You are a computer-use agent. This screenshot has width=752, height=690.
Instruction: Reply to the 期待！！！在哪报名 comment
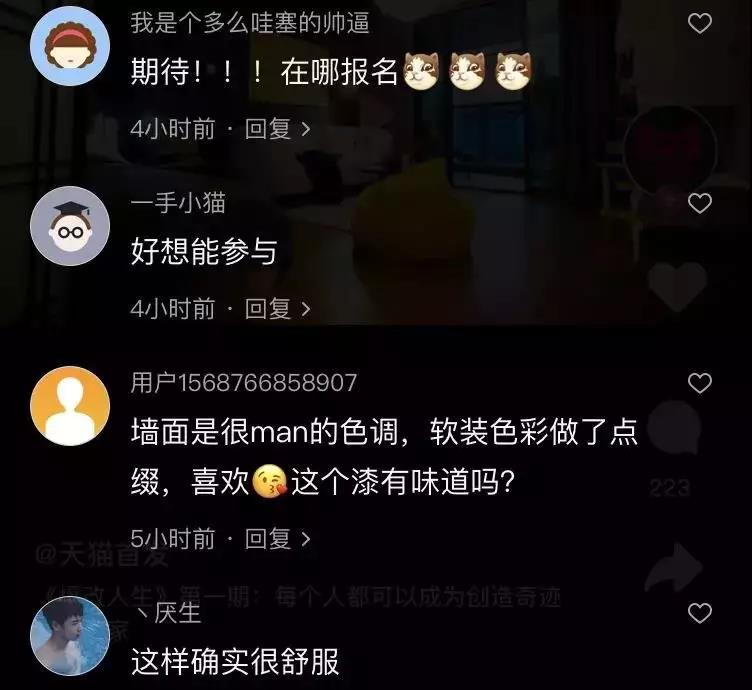pos(277,129)
